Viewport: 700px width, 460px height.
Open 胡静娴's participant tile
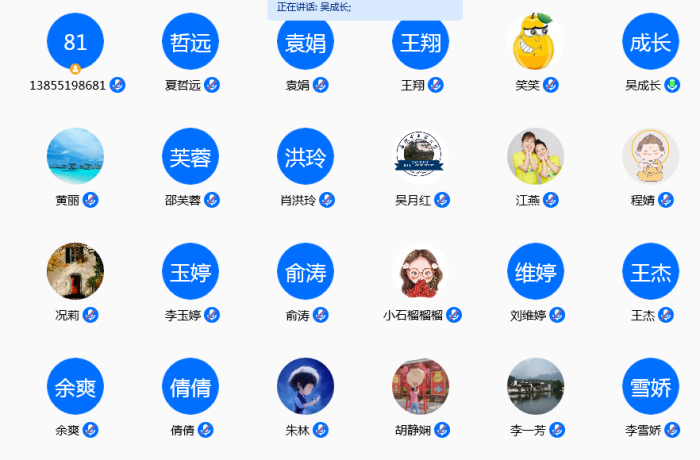(x=420, y=386)
